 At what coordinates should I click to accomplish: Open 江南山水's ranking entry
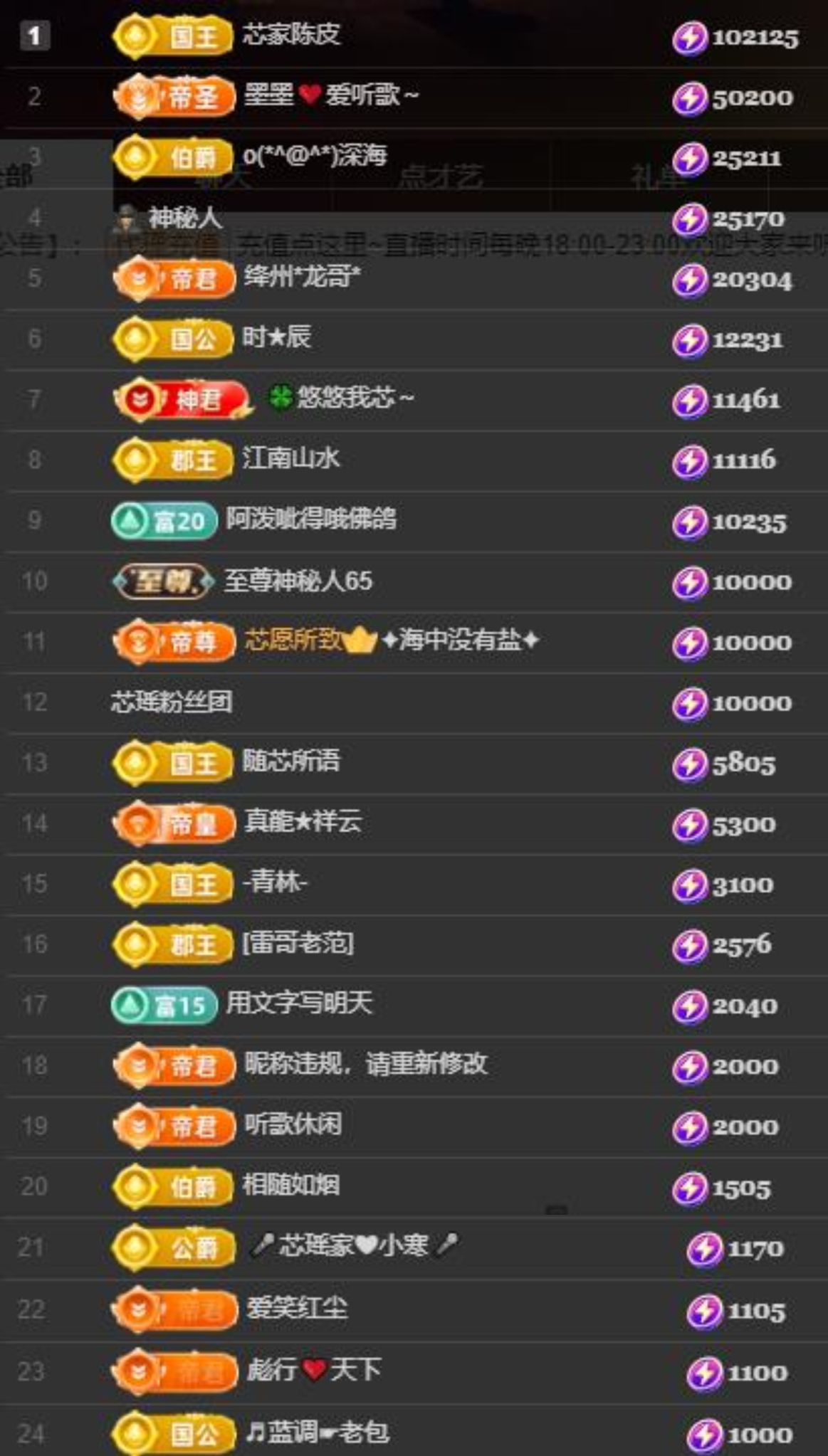pos(290,458)
